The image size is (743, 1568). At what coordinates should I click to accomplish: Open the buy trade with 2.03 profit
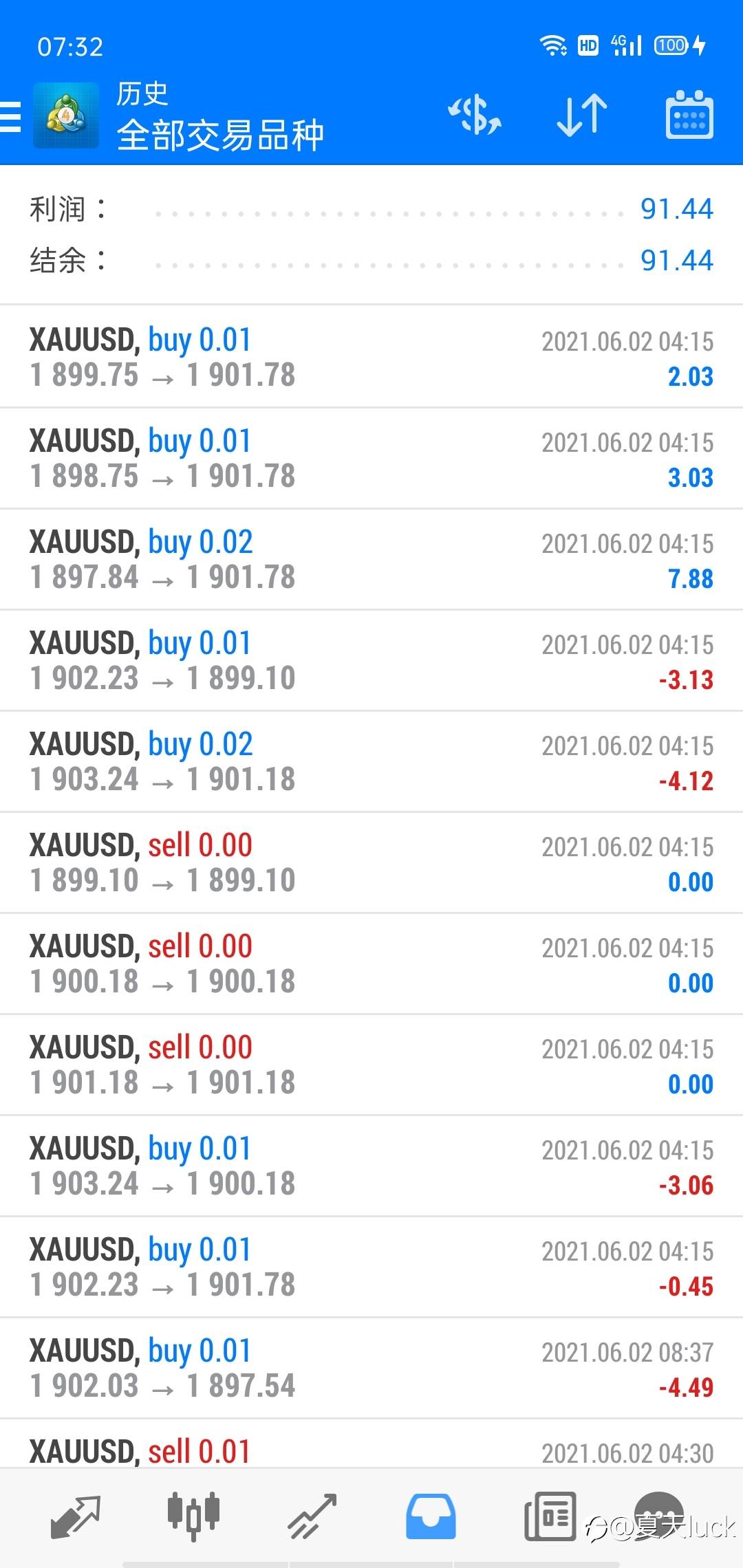click(371, 357)
